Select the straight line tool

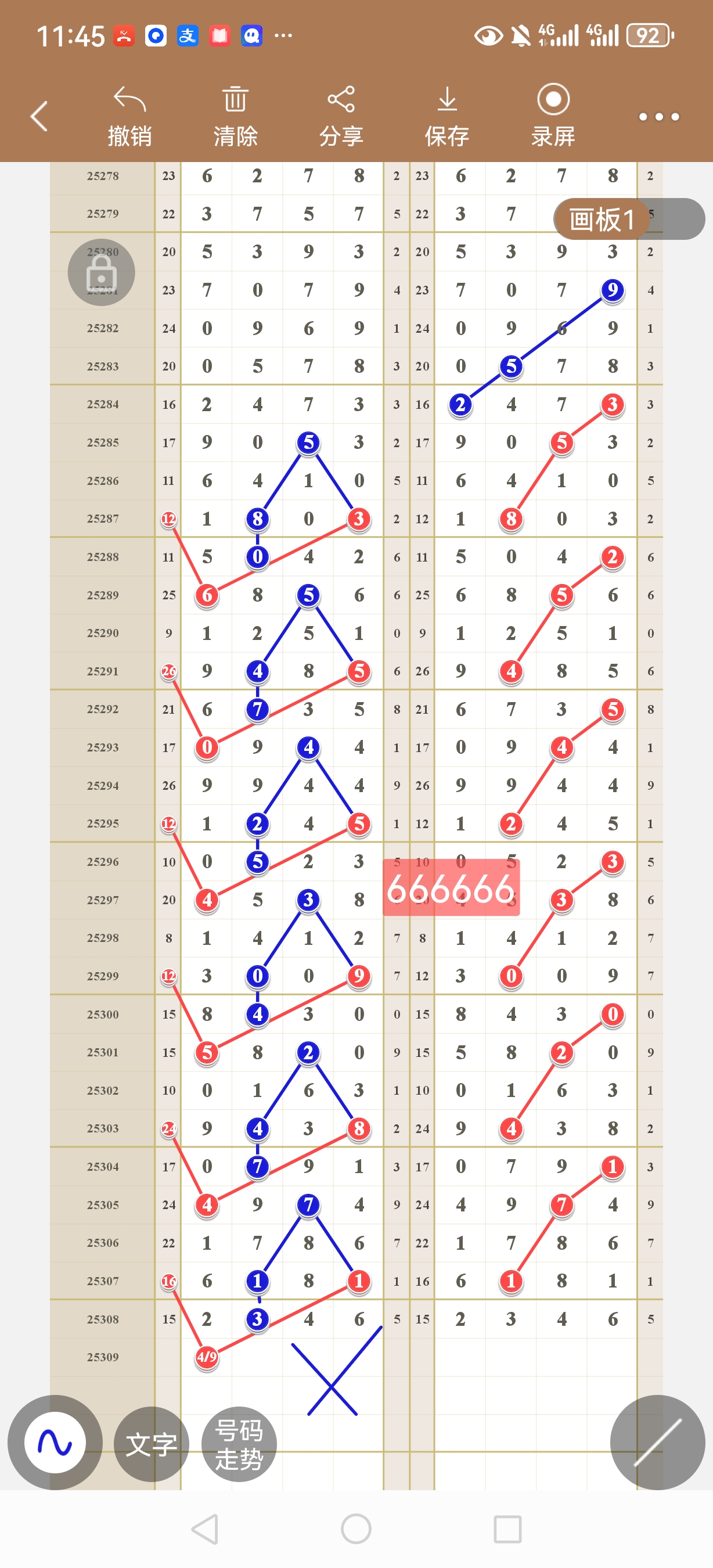[658, 1442]
